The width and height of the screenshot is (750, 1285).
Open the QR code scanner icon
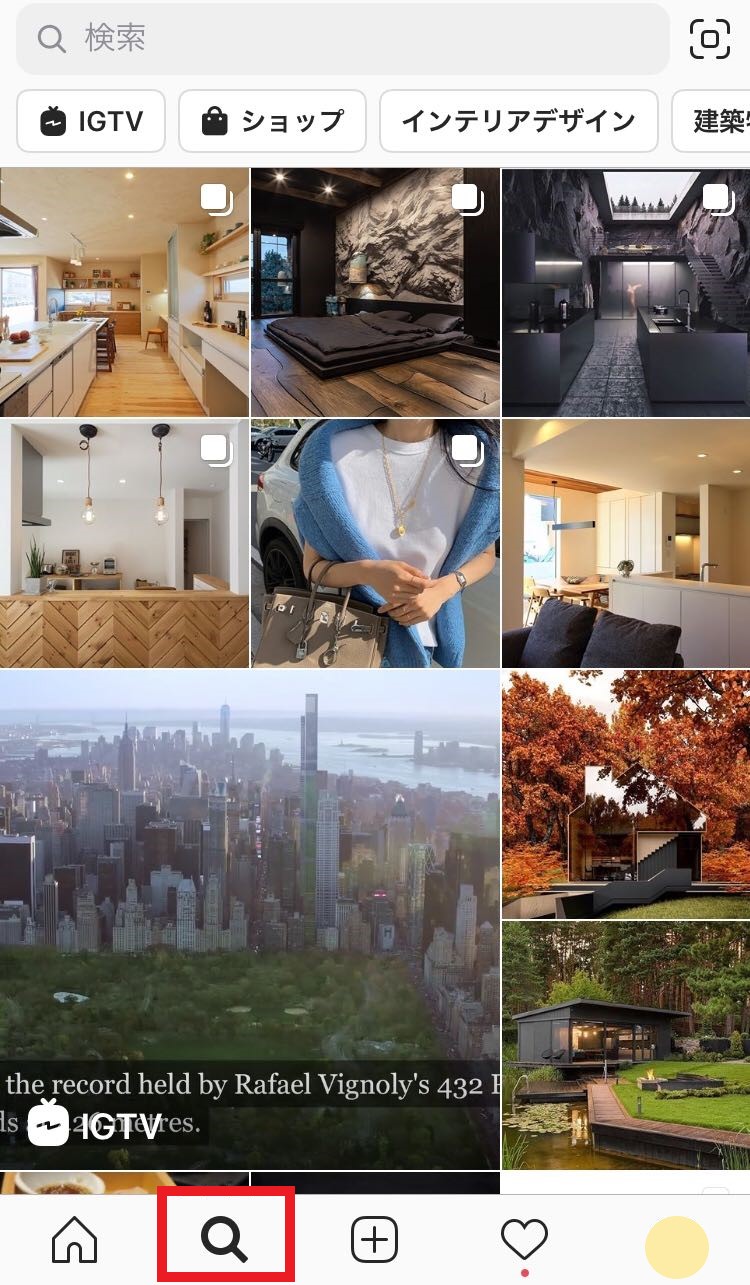coord(710,39)
